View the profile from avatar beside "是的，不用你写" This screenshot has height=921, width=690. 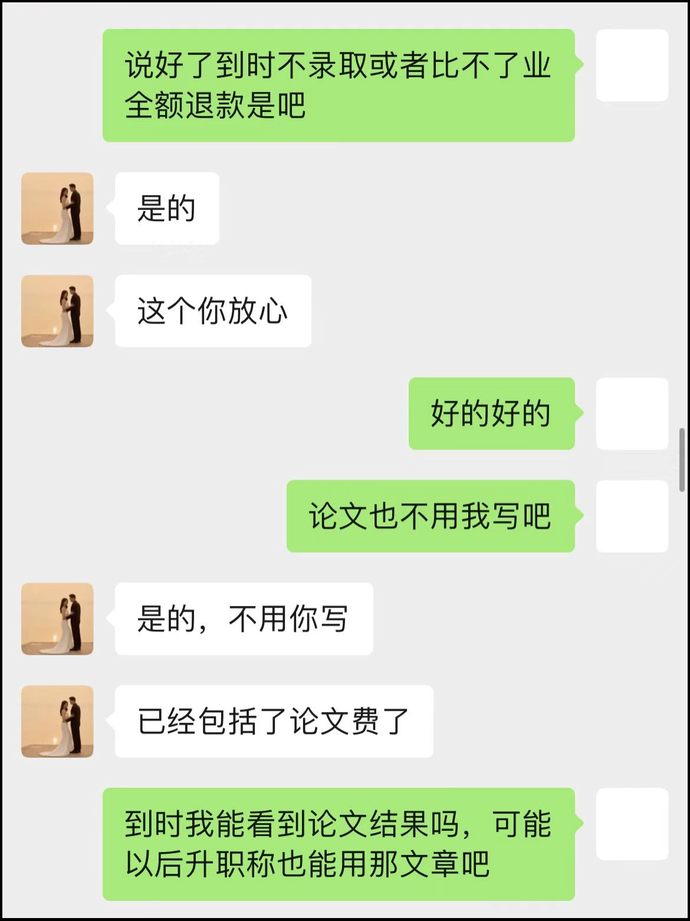[x=57, y=619]
